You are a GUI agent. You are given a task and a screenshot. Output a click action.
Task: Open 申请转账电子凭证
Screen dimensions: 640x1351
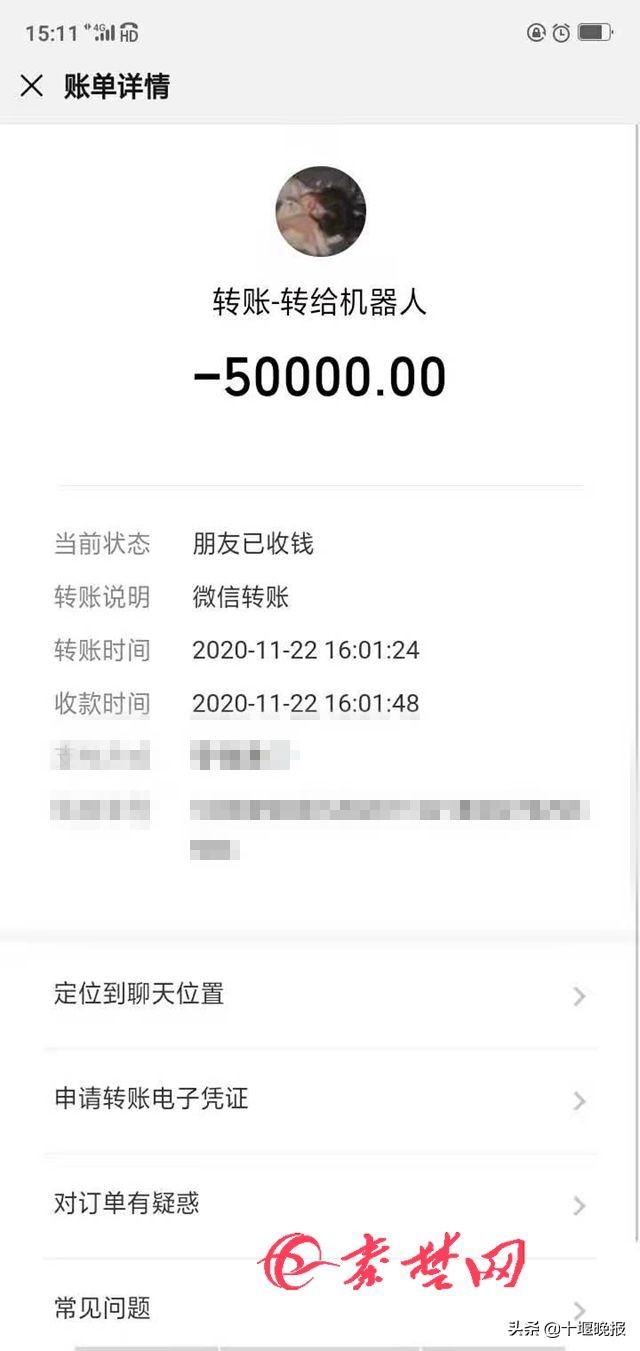point(320,1099)
